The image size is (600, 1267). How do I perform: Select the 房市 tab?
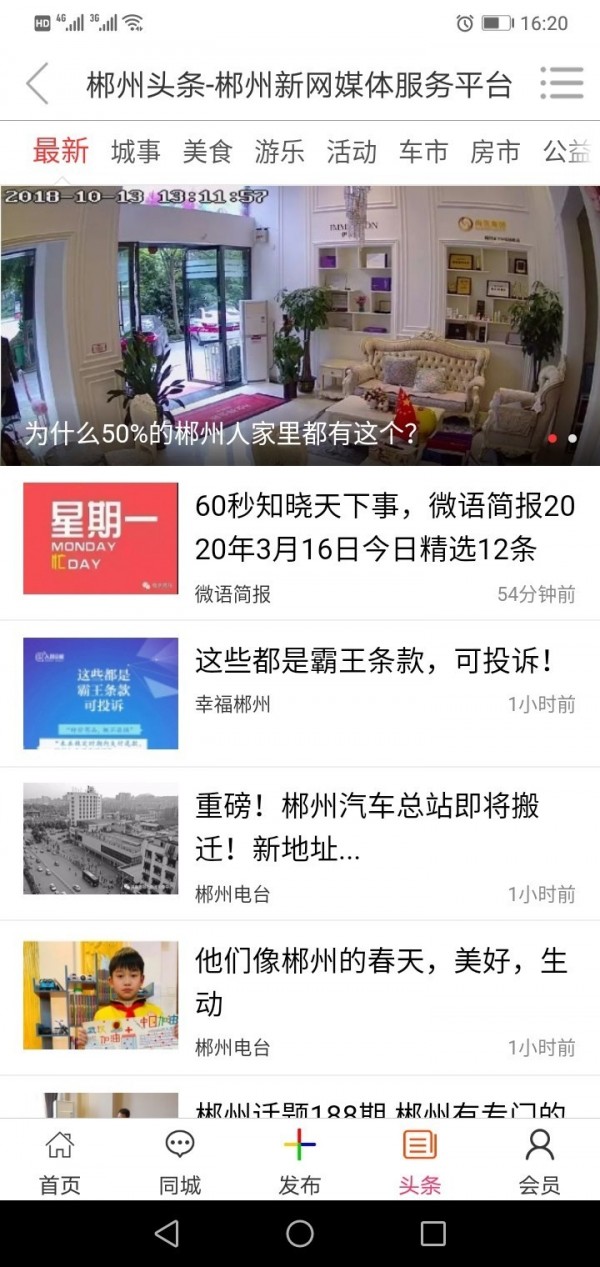pyautogui.click(x=495, y=152)
